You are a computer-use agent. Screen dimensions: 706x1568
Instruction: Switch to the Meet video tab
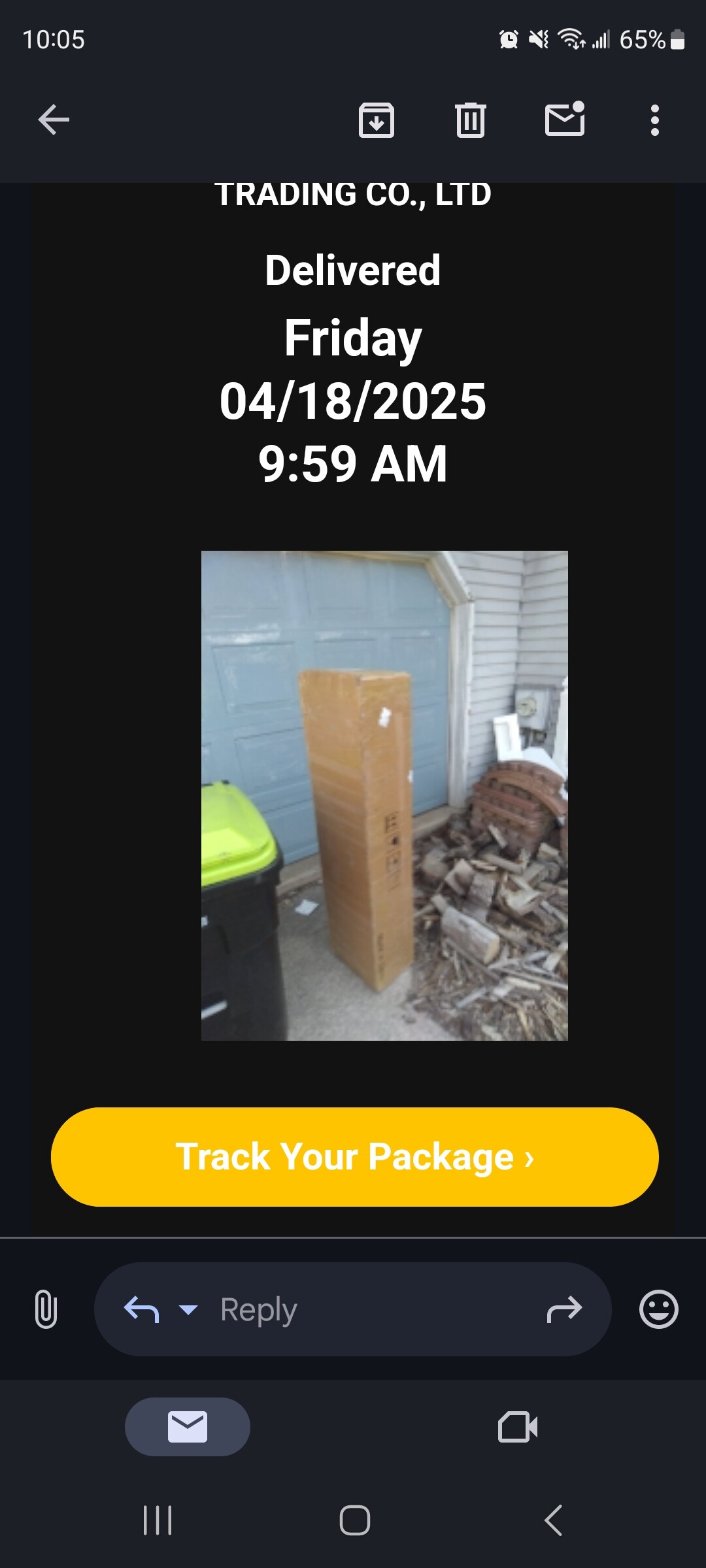tap(518, 1427)
